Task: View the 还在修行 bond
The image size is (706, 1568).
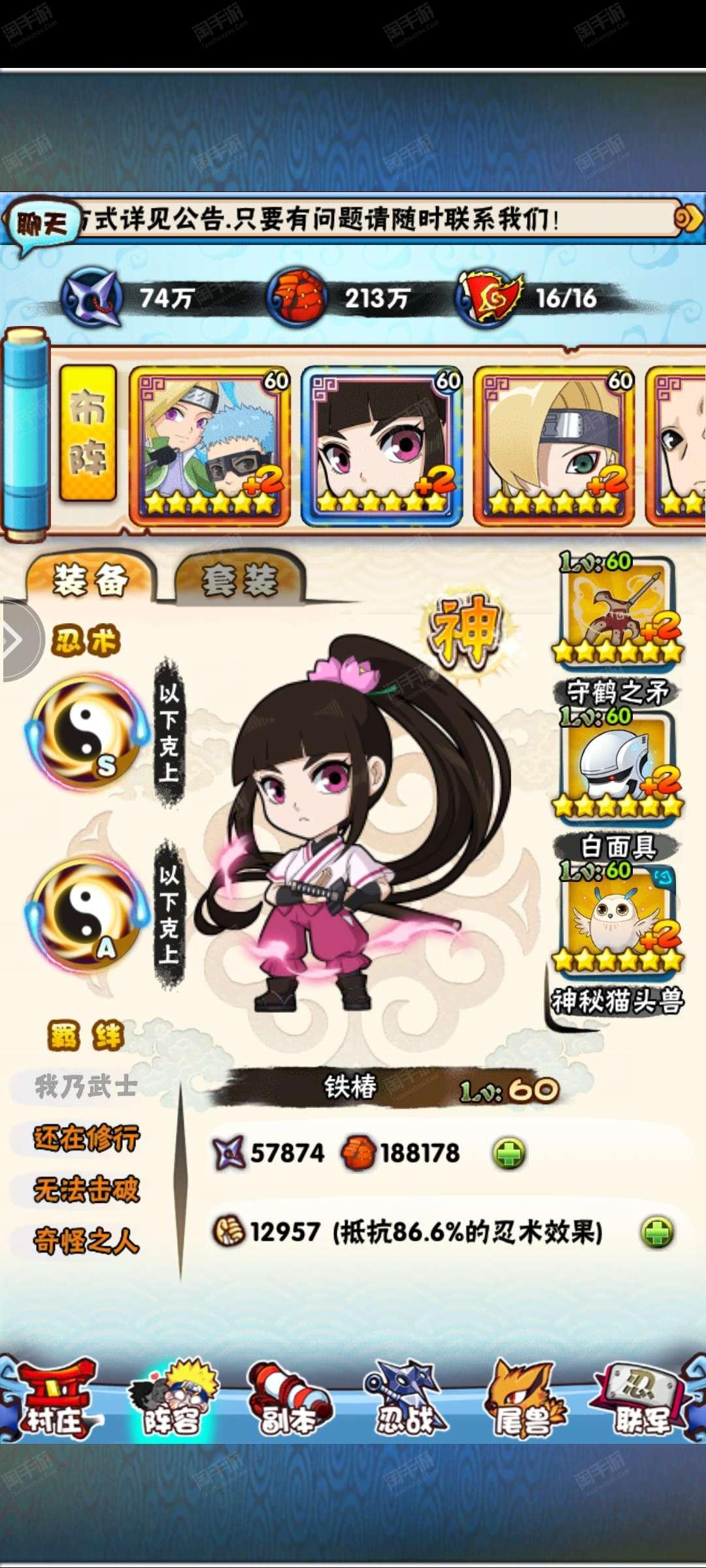Action: point(86,1137)
